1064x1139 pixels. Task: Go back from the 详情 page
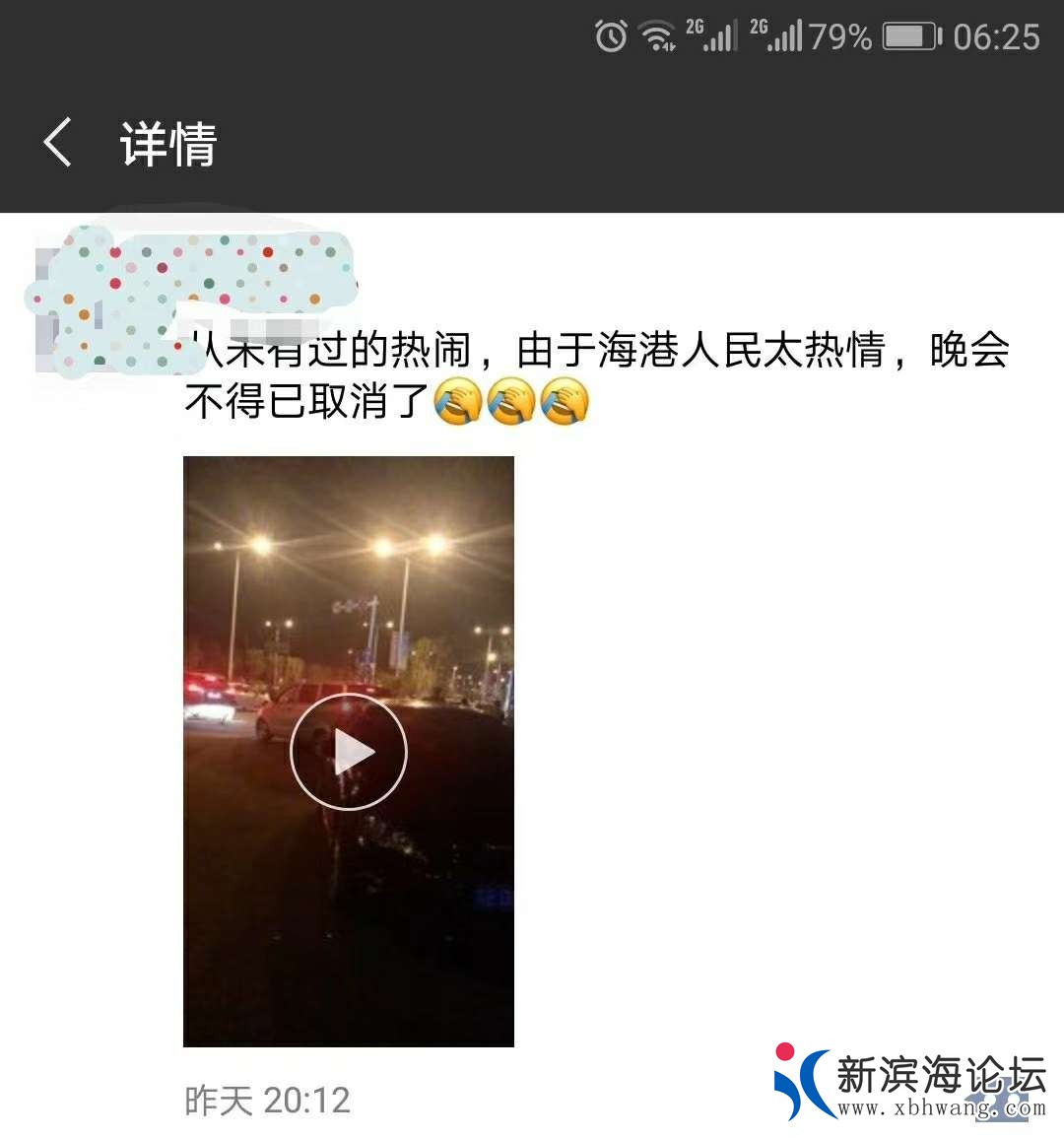[x=58, y=143]
